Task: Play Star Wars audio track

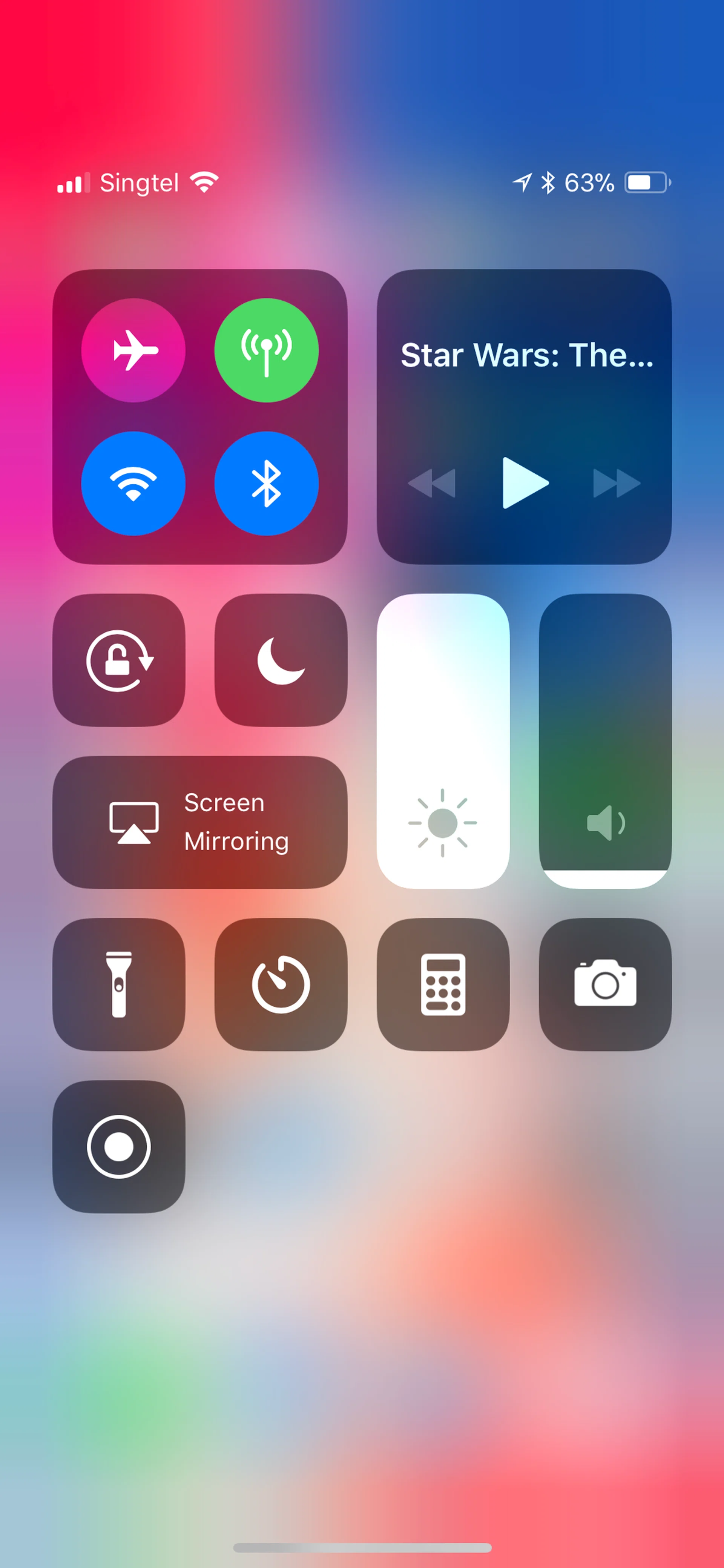Action: 525,483
